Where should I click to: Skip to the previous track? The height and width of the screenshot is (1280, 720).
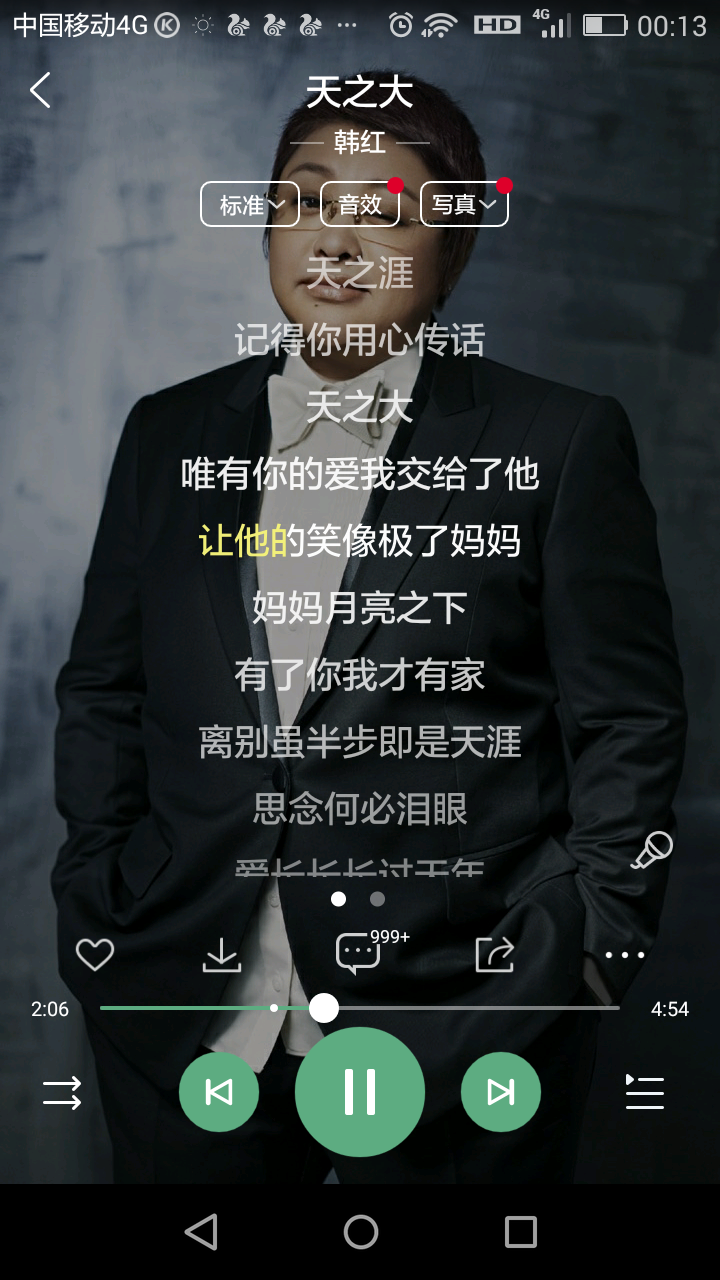click(219, 1093)
